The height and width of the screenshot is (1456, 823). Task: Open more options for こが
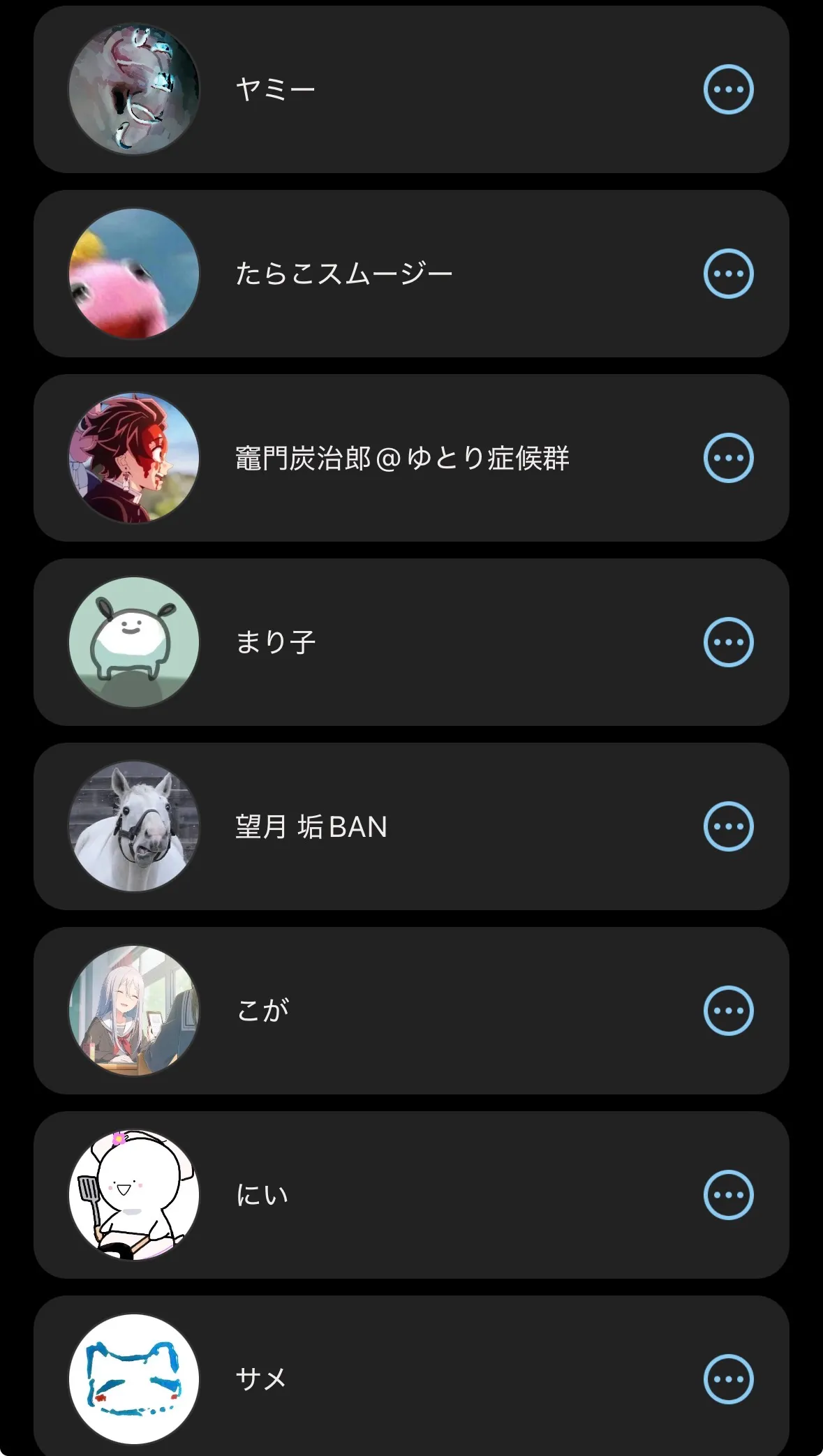coord(728,1011)
